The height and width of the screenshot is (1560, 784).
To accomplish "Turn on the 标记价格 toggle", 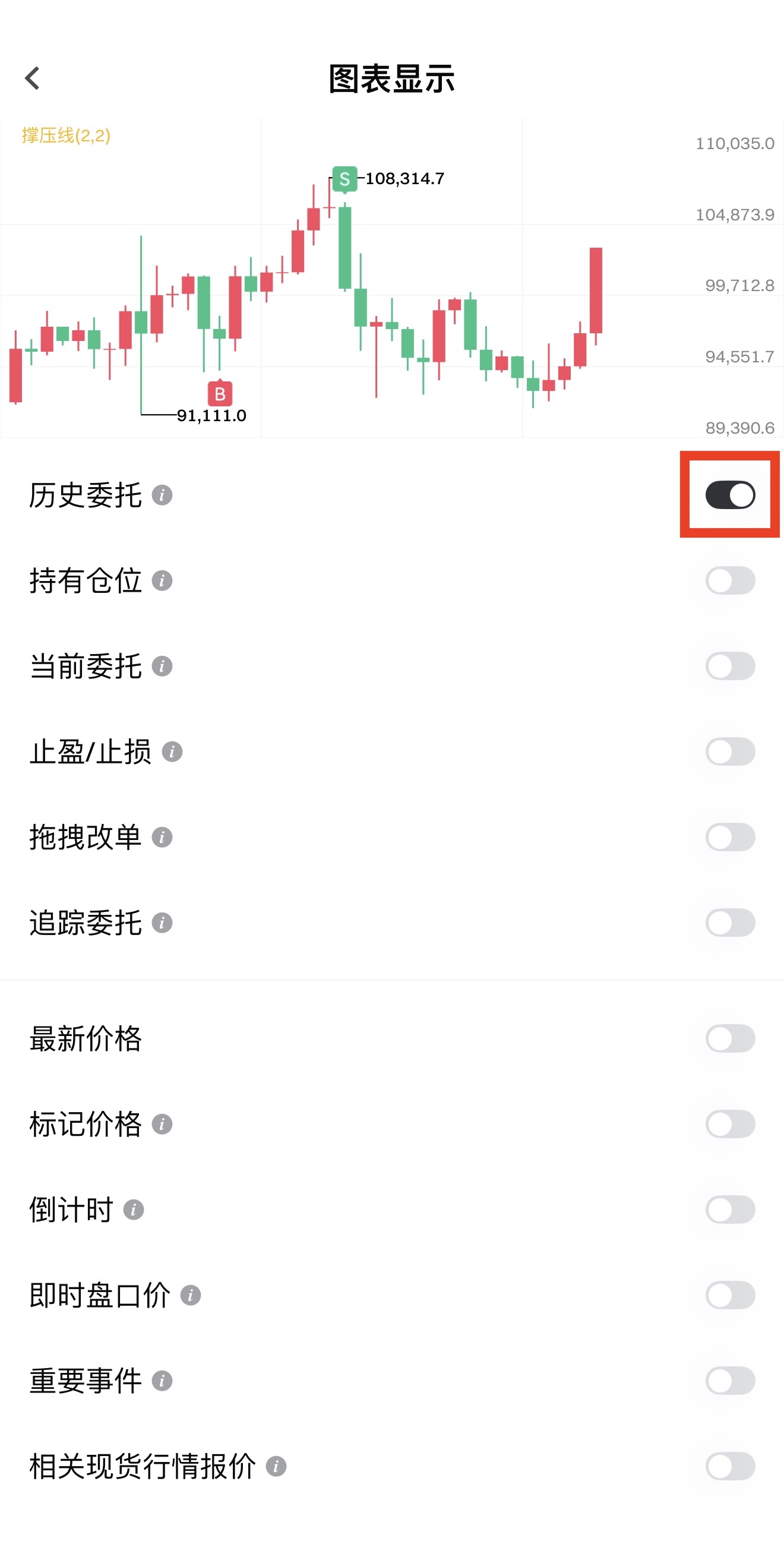I will (729, 1124).
